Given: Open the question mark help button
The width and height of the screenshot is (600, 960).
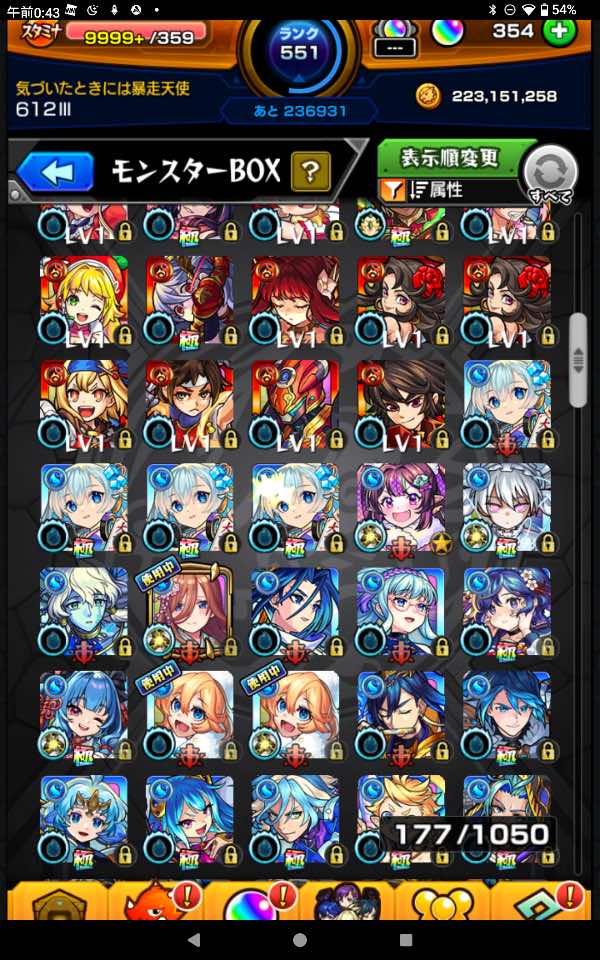Looking at the screenshot, I should click(x=310, y=172).
